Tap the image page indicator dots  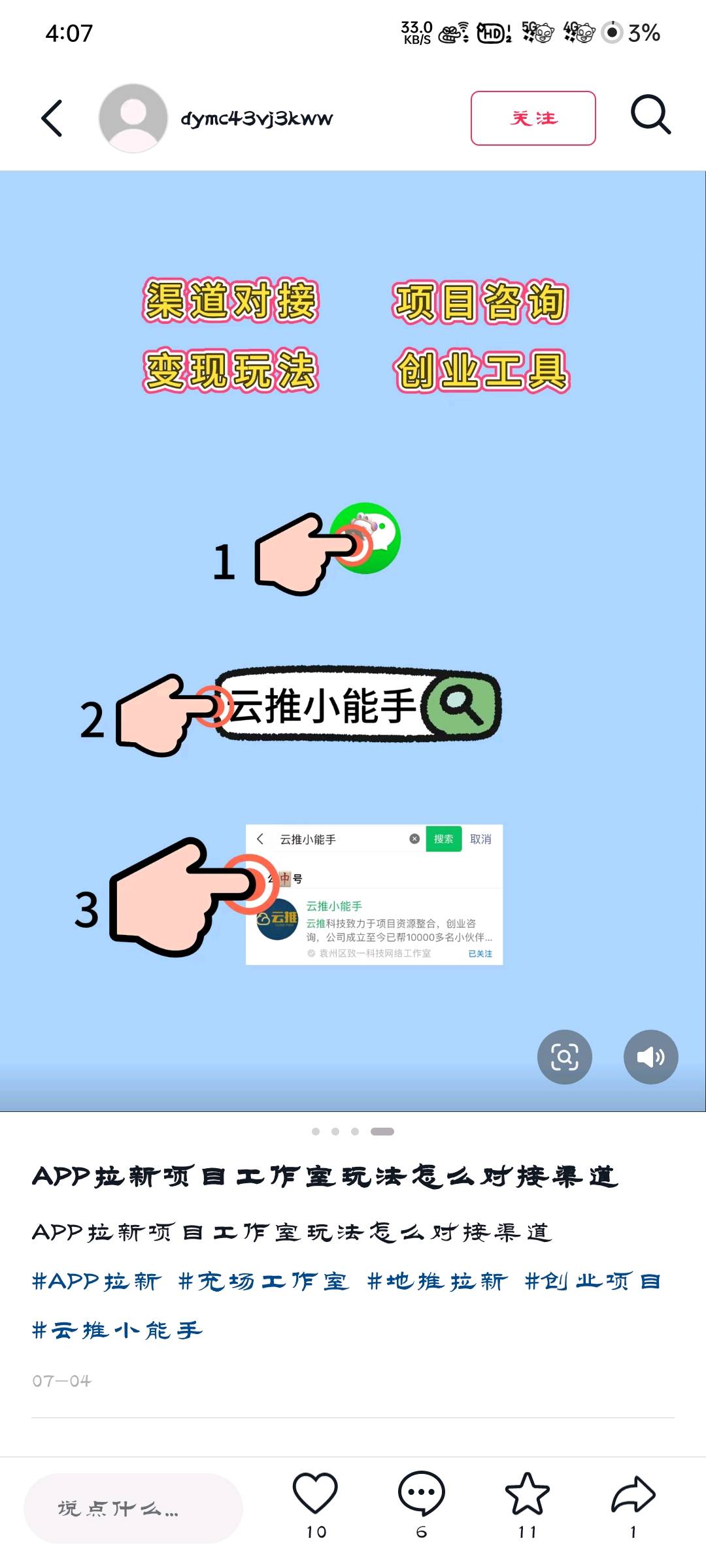click(353, 1132)
